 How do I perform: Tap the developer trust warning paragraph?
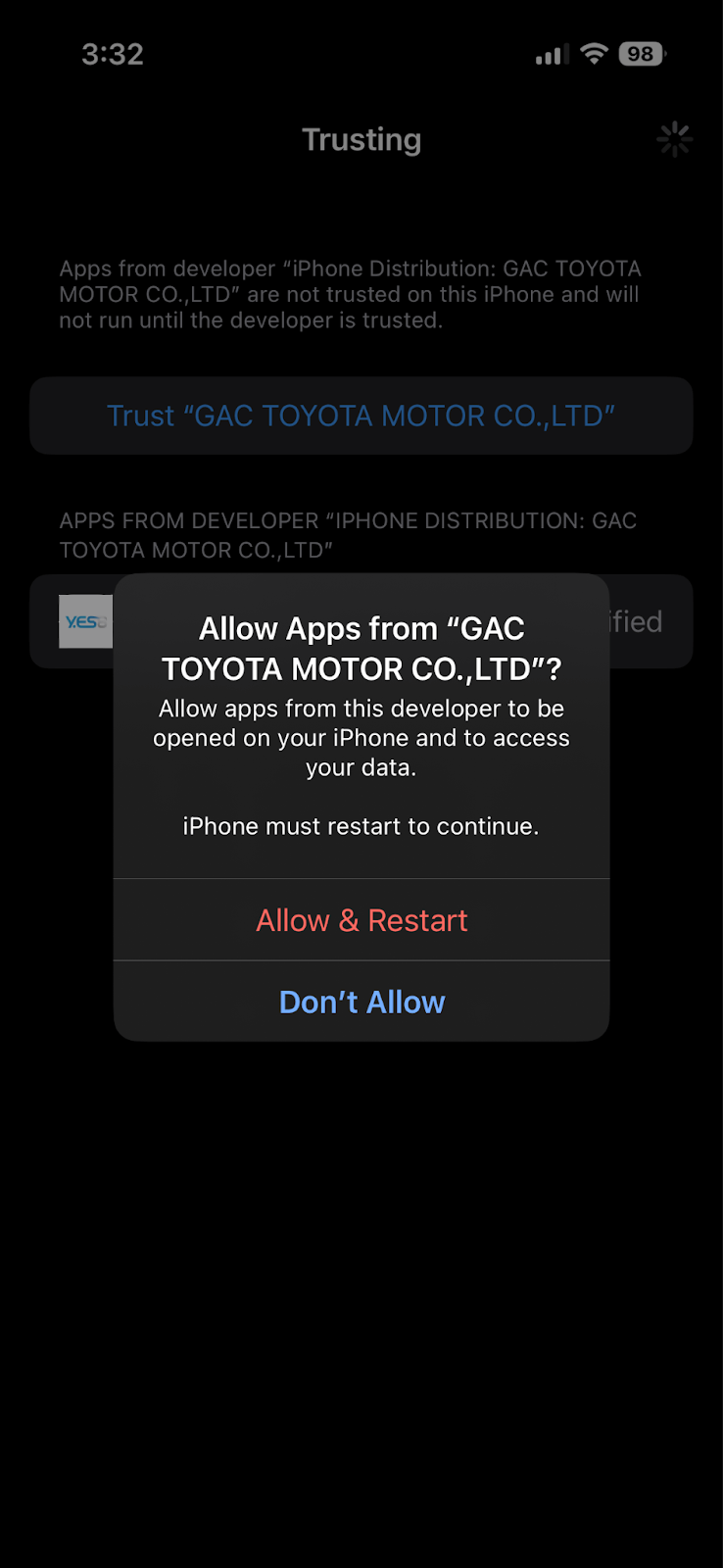pos(350,294)
